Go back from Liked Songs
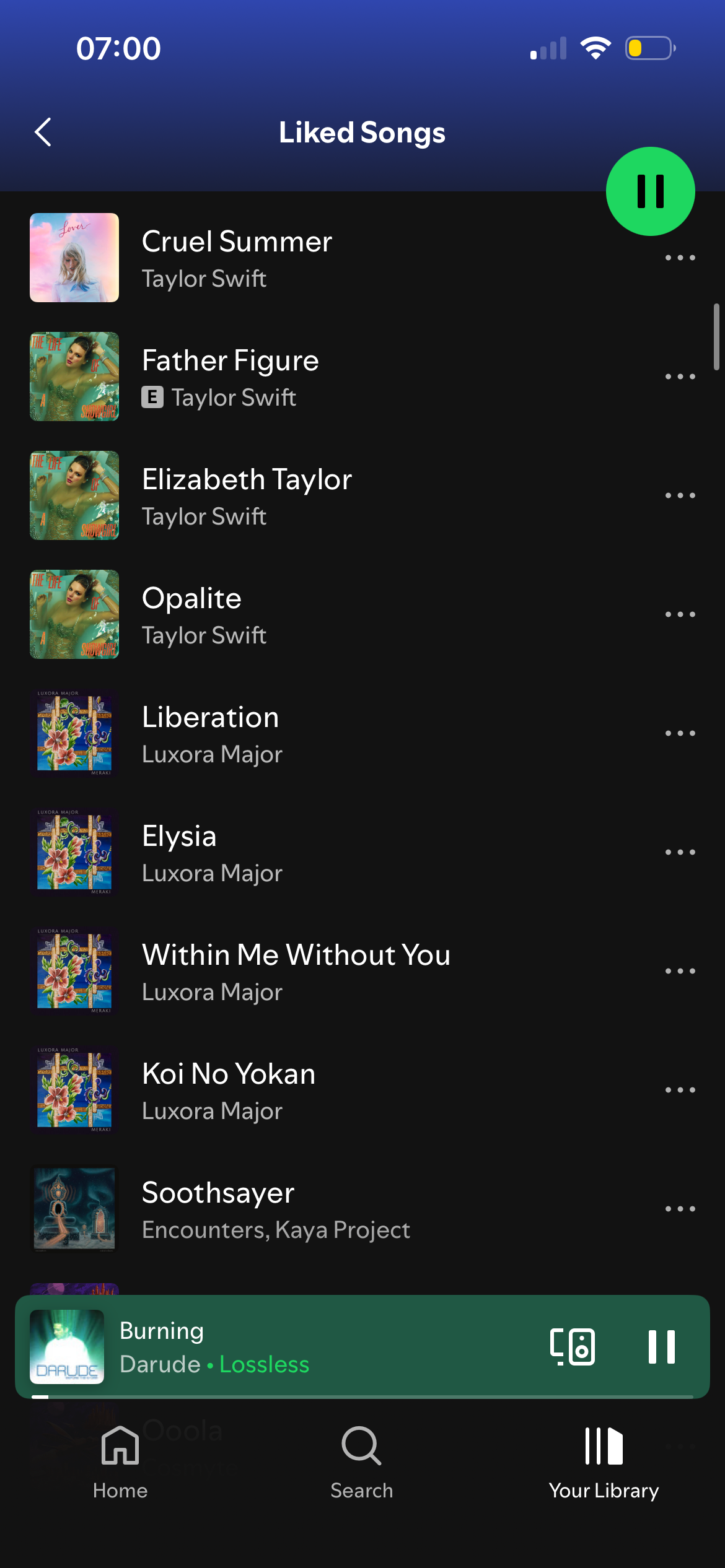The height and width of the screenshot is (1568, 725). click(x=43, y=133)
